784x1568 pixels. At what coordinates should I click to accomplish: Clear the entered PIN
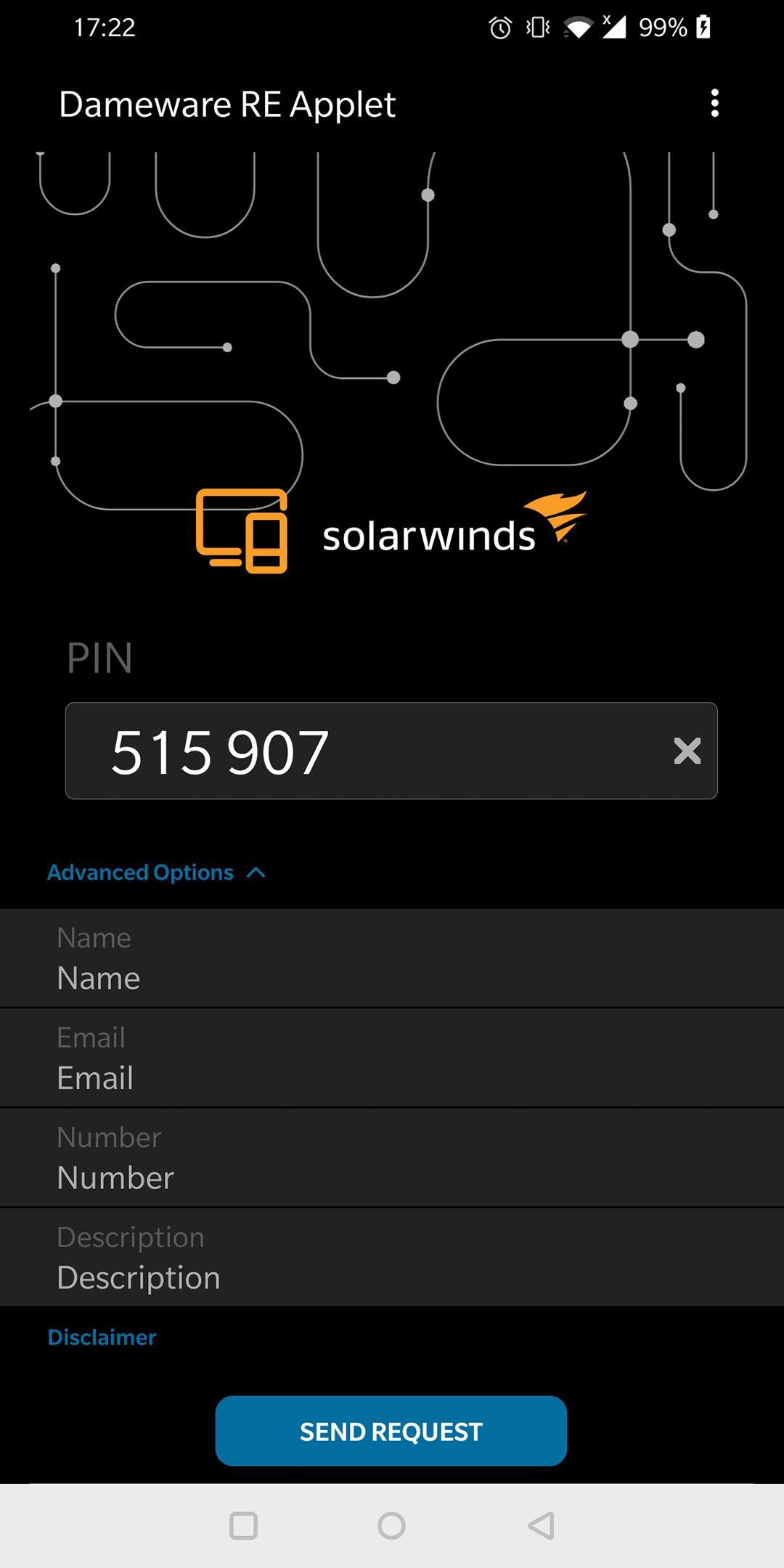[x=687, y=751]
